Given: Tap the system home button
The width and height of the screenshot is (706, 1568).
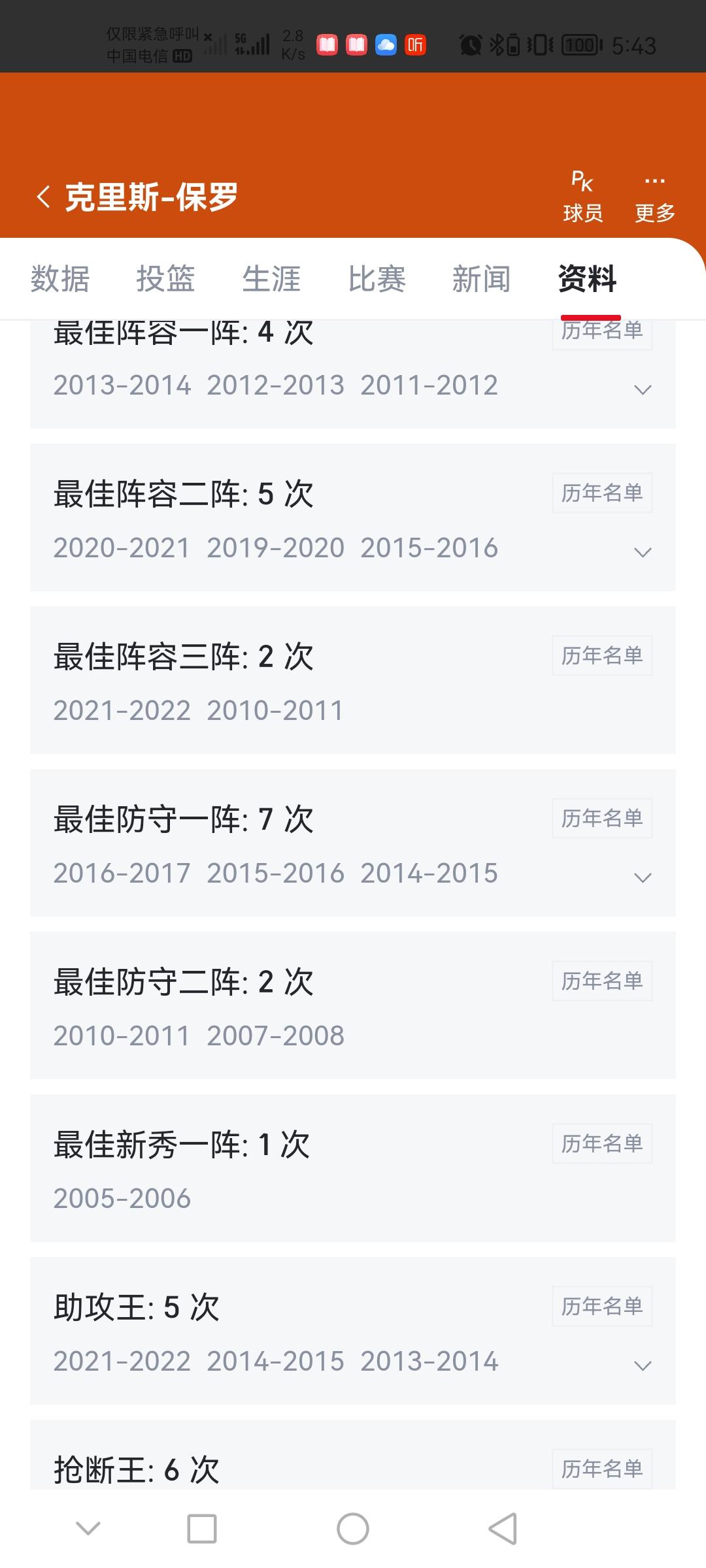Looking at the screenshot, I should tap(353, 1529).
